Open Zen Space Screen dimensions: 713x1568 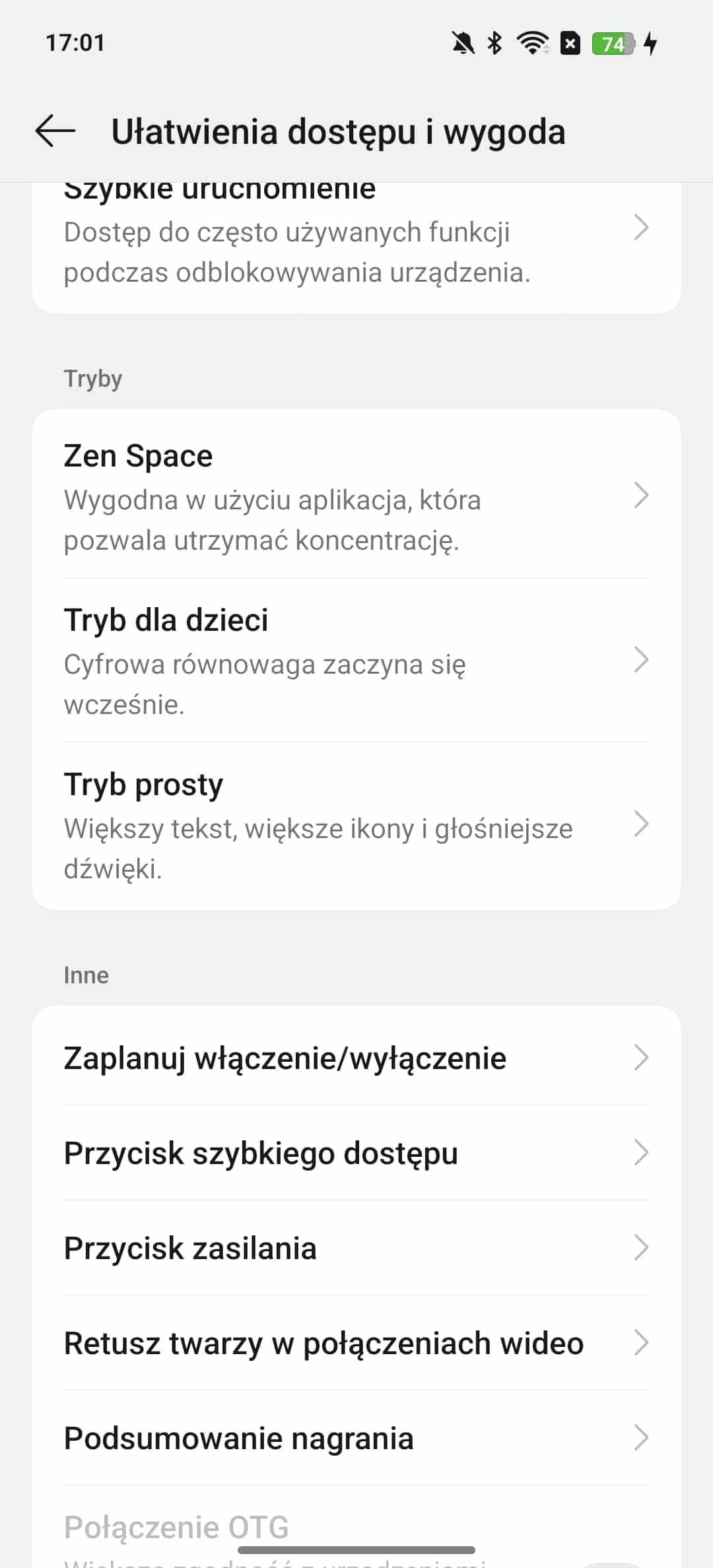pos(356,495)
